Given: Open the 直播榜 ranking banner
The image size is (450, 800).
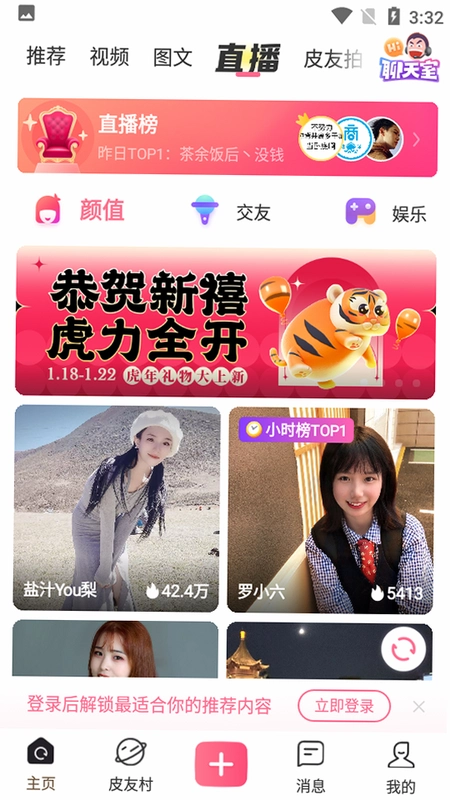Looking at the screenshot, I should click(228, 138).
